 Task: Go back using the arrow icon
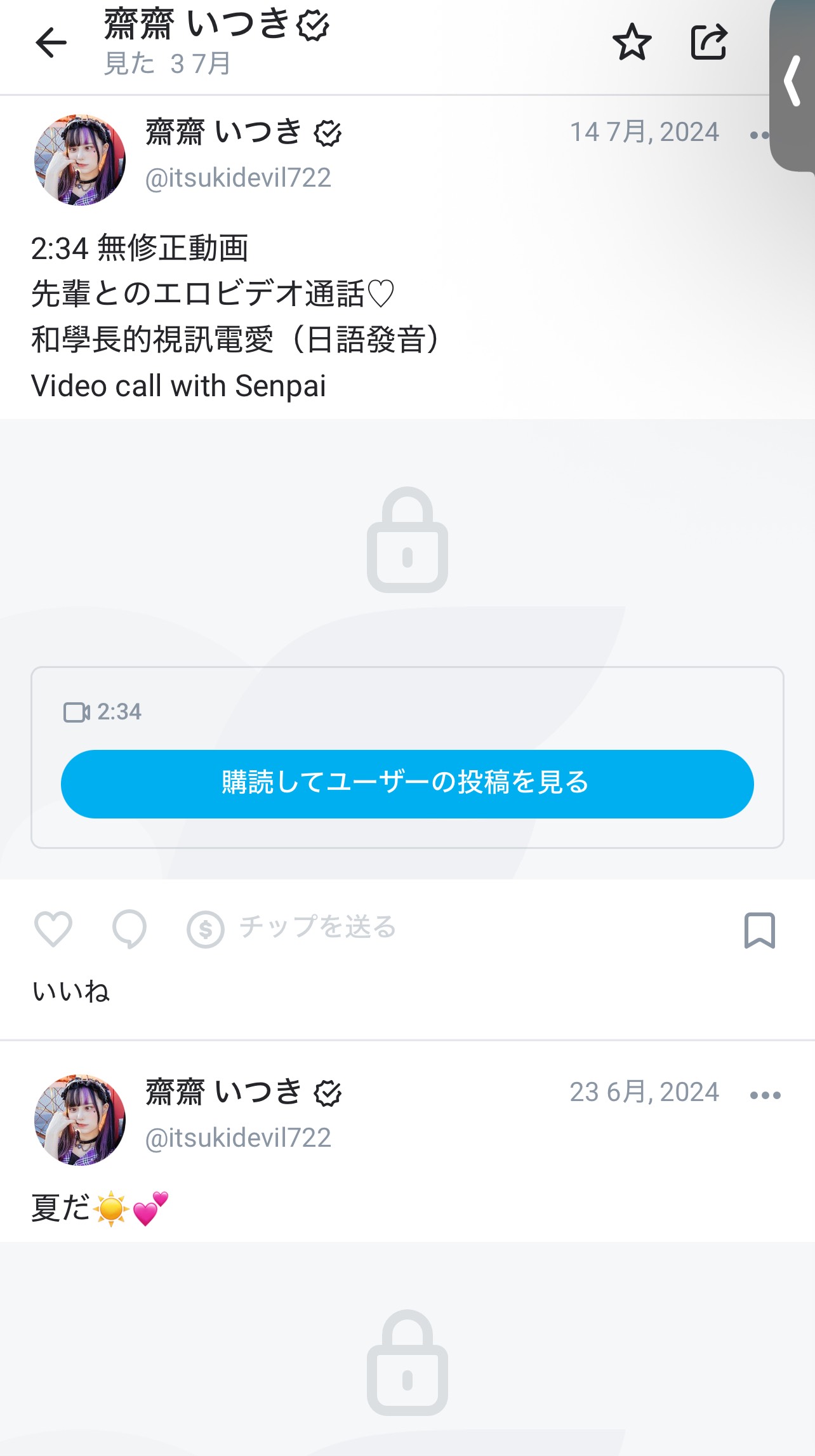tap(51, 43)
